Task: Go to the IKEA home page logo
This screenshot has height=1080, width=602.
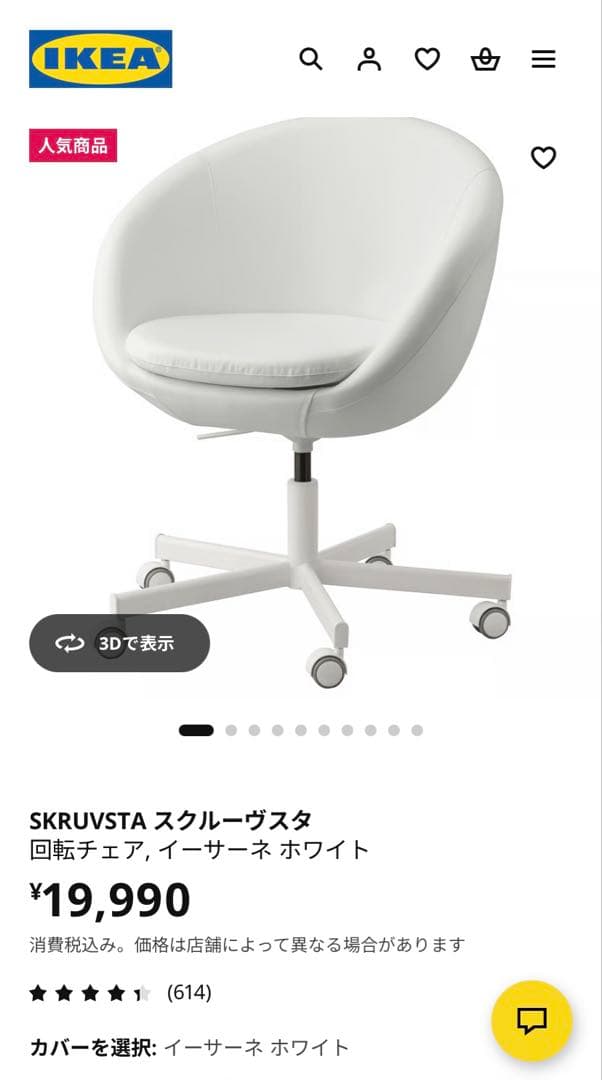Action: point(101,59)
